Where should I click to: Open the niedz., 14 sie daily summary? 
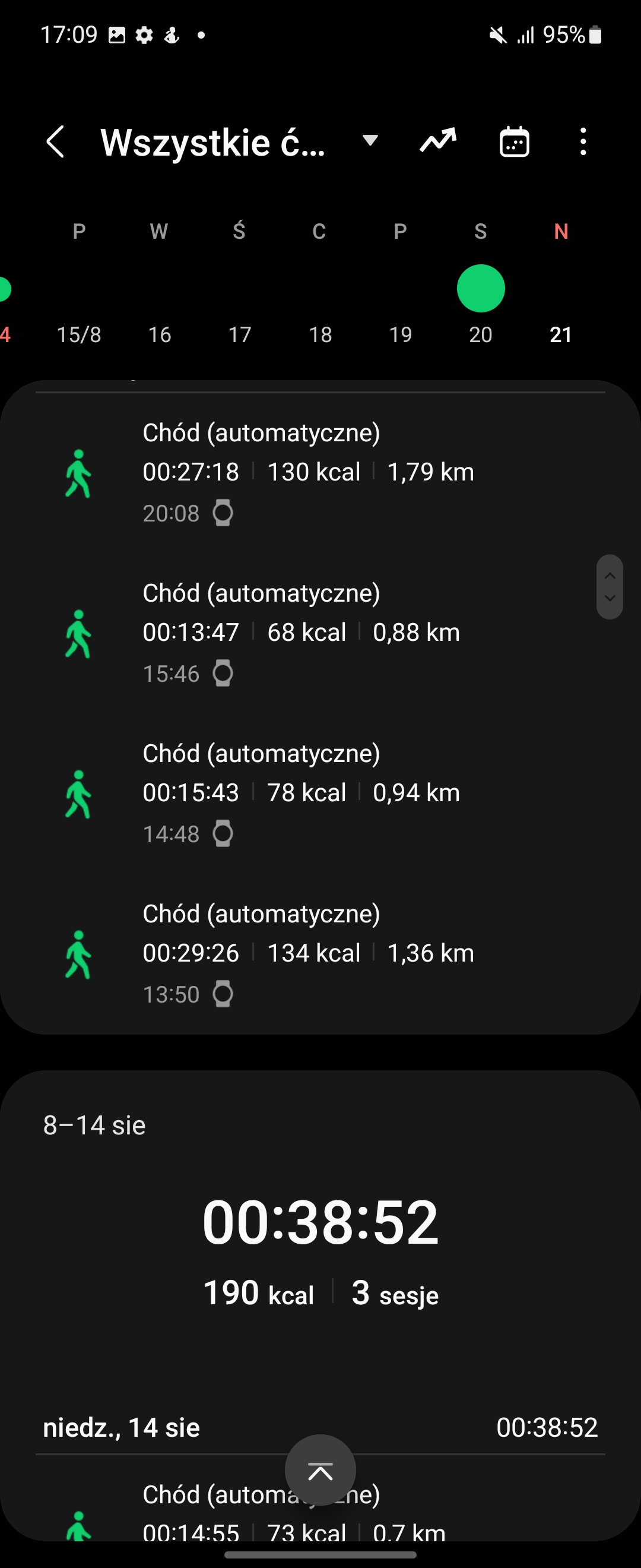(121, 1427)
